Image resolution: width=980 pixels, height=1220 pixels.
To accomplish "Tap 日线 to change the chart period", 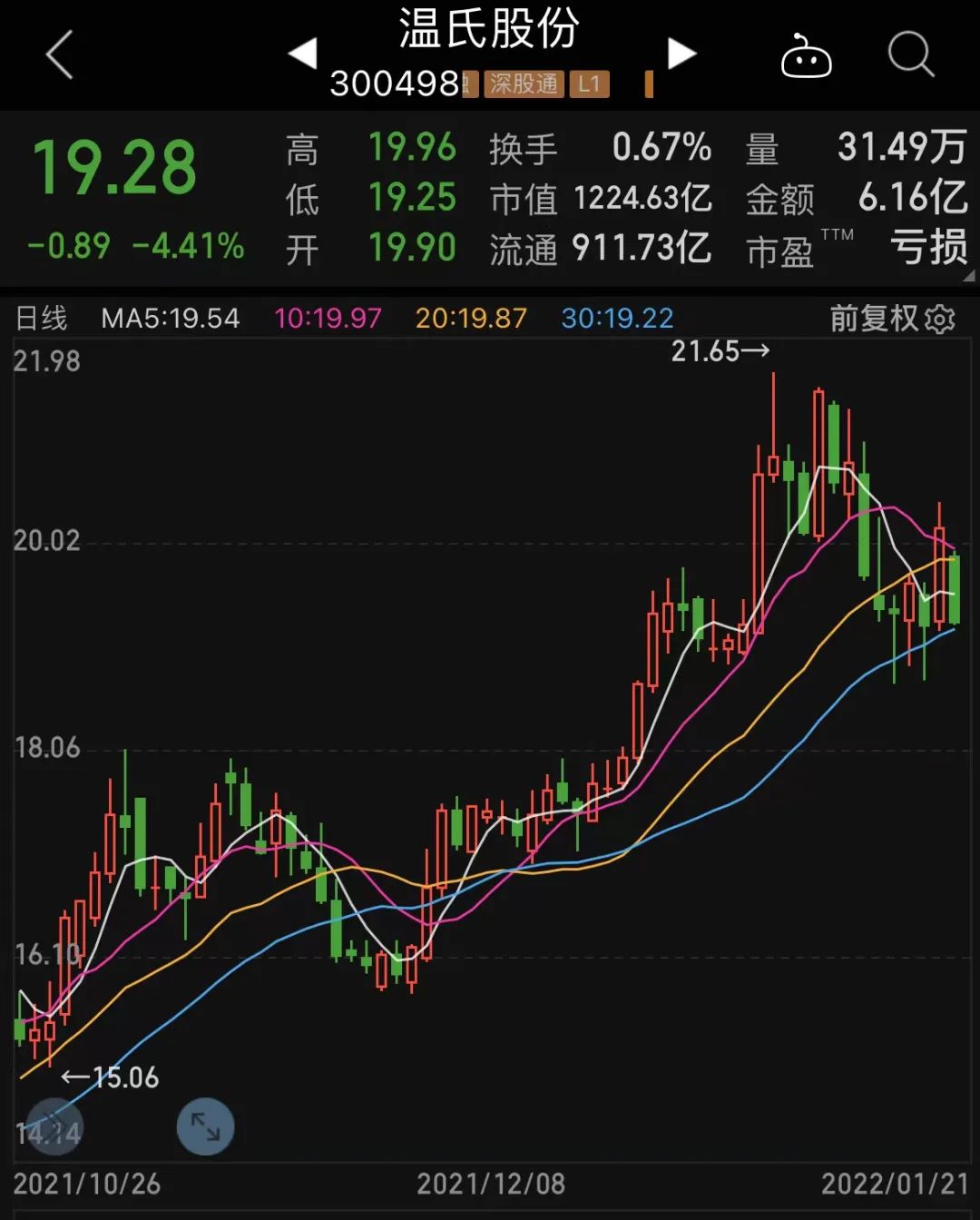I will pyautogui.click(x=42, y=319).
